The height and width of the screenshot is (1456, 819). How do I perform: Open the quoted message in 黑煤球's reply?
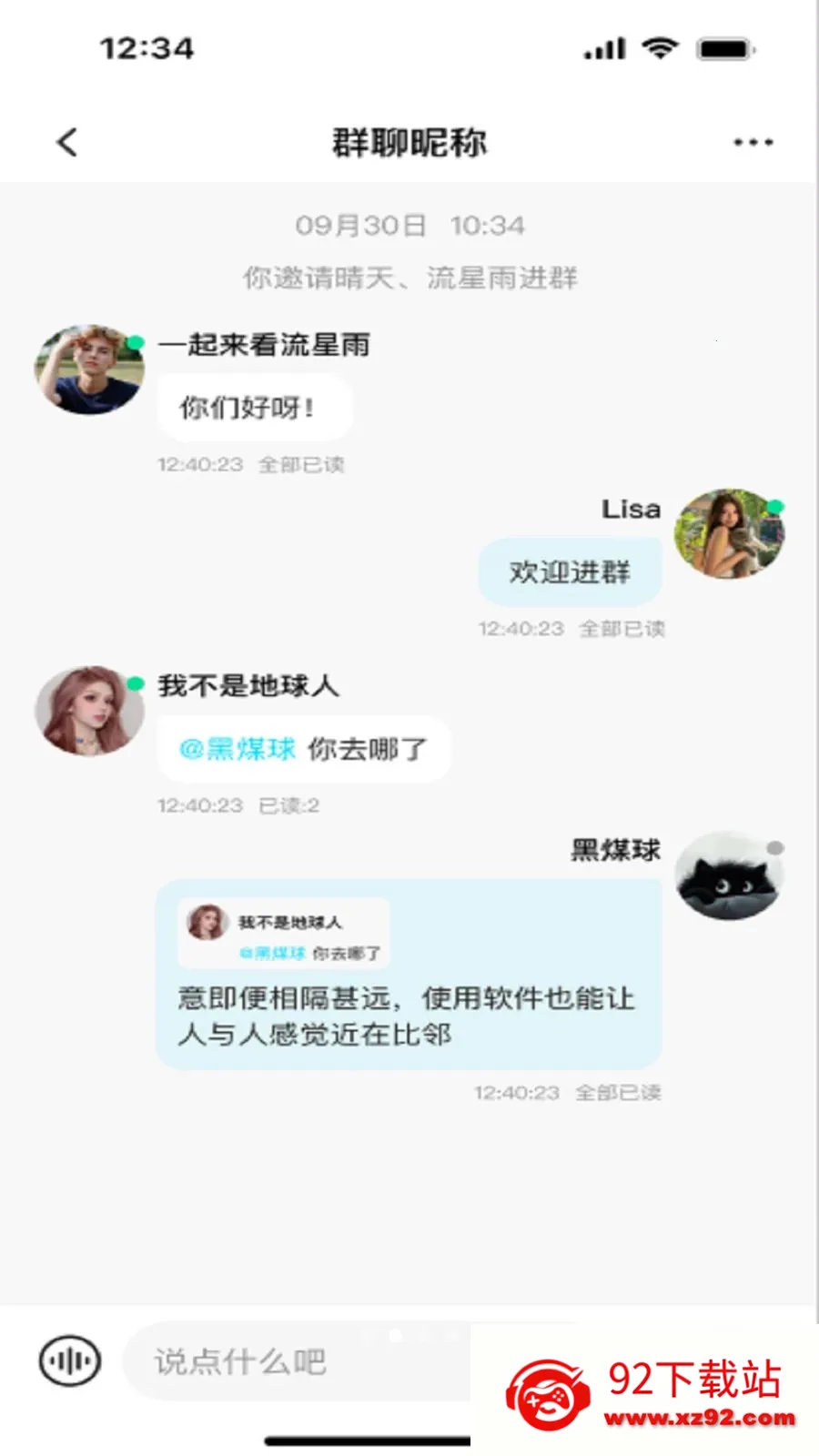284,934
